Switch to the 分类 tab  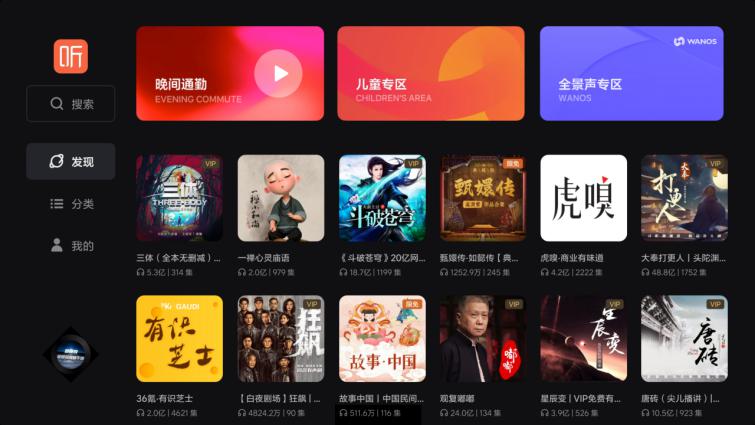tap(70, 204)
